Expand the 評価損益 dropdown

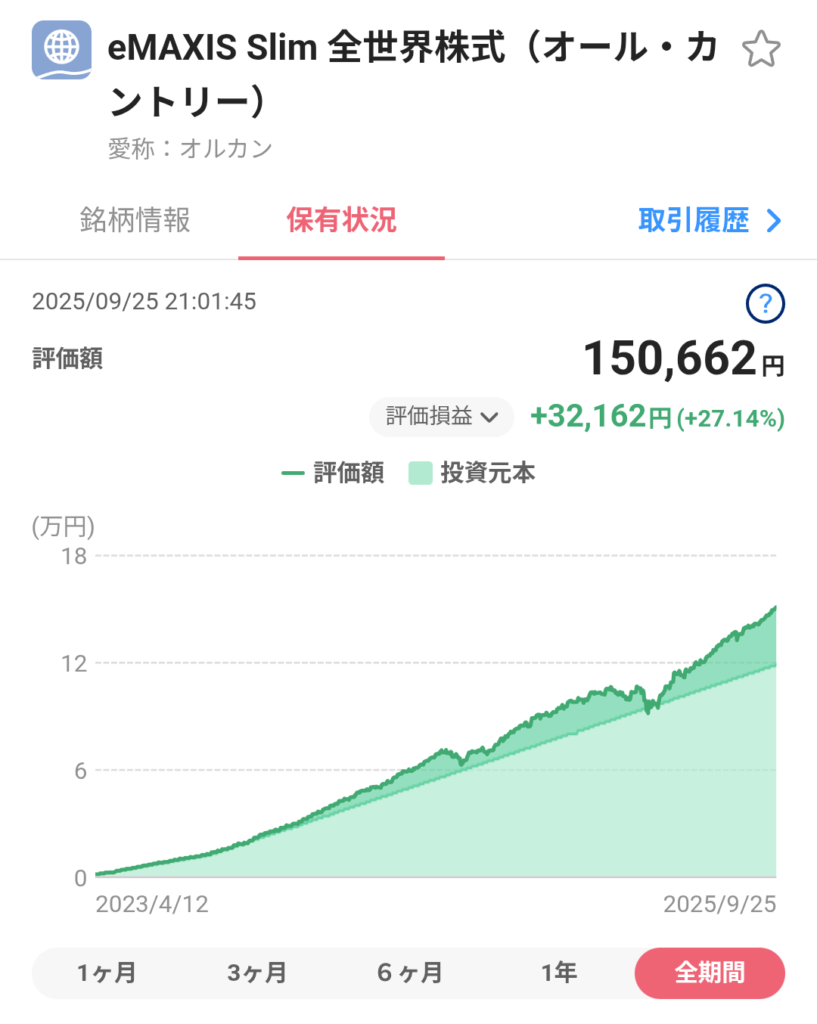(442, 418)
